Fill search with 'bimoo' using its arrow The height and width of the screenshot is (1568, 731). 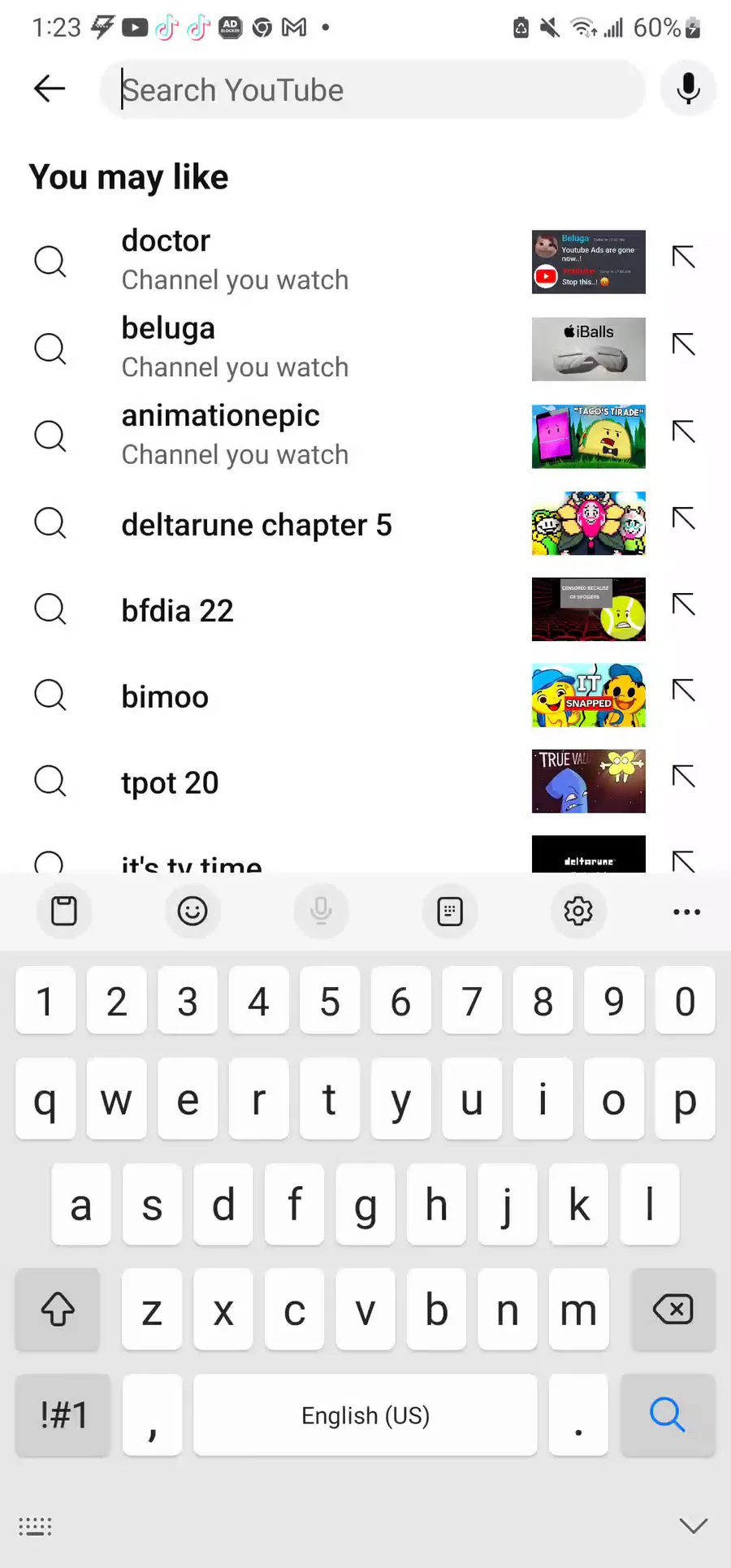point(684,691)
